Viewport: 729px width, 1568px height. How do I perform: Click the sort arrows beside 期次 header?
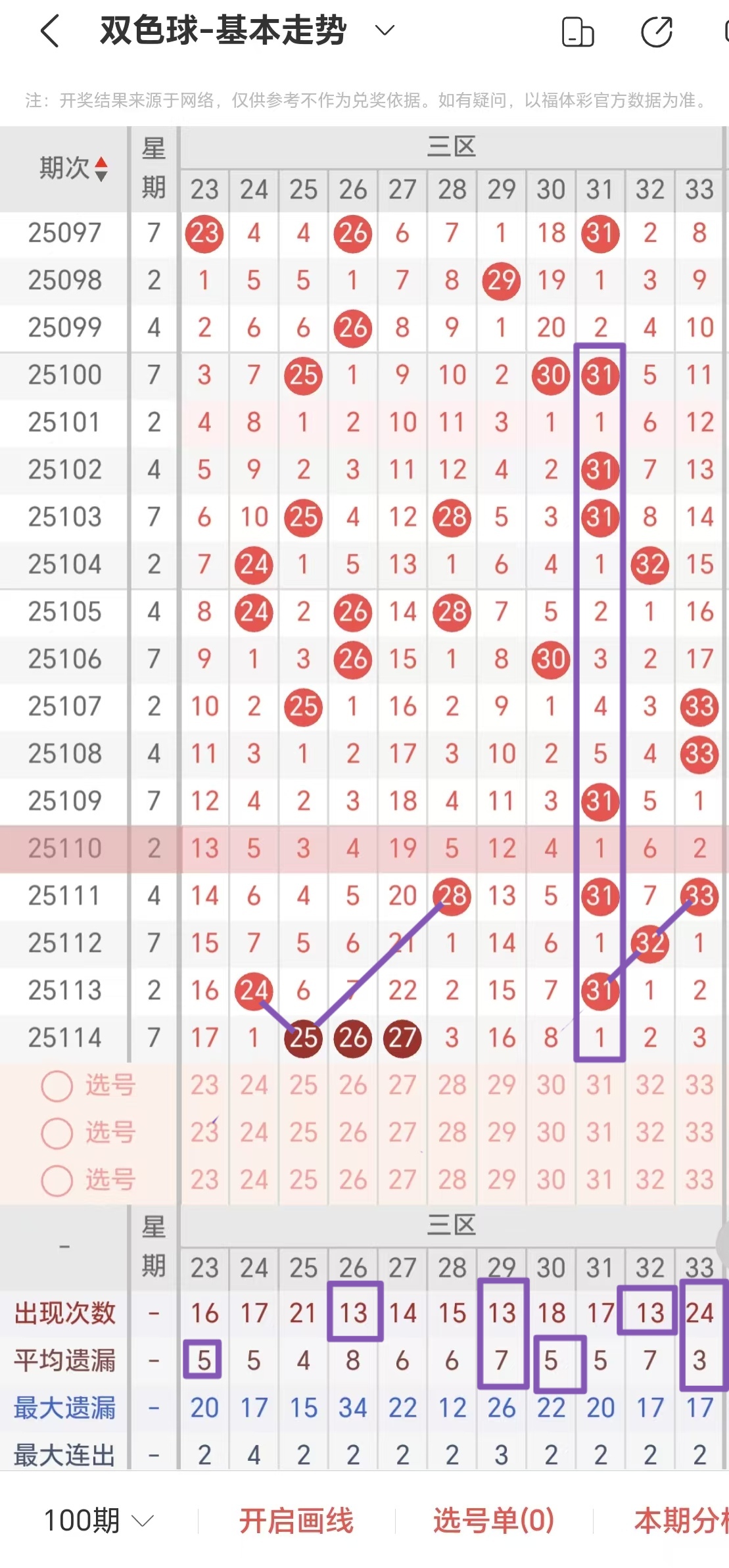102,169
